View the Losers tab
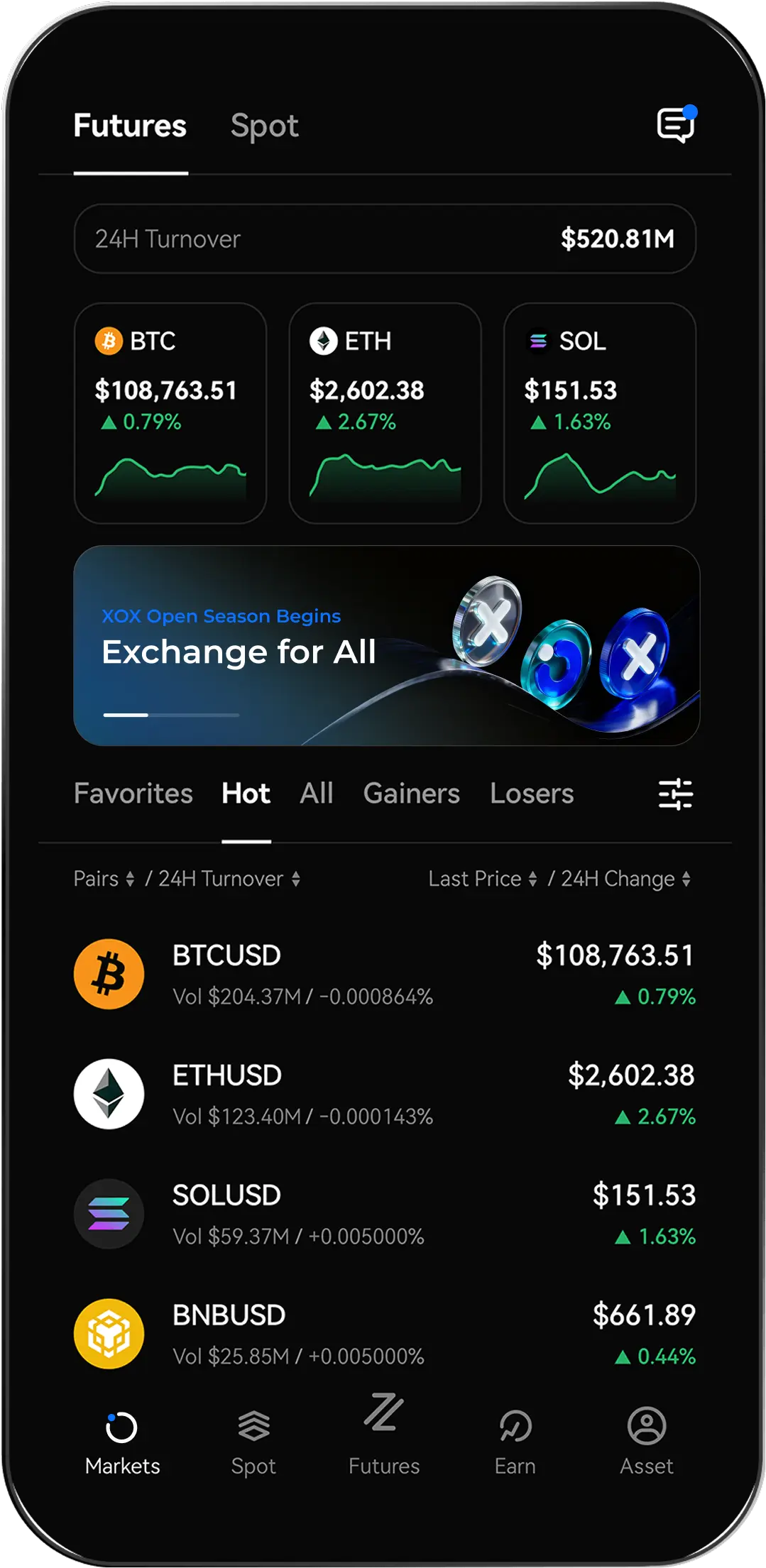Screen dimensions: 766x1568 click(x=532, y=794)
